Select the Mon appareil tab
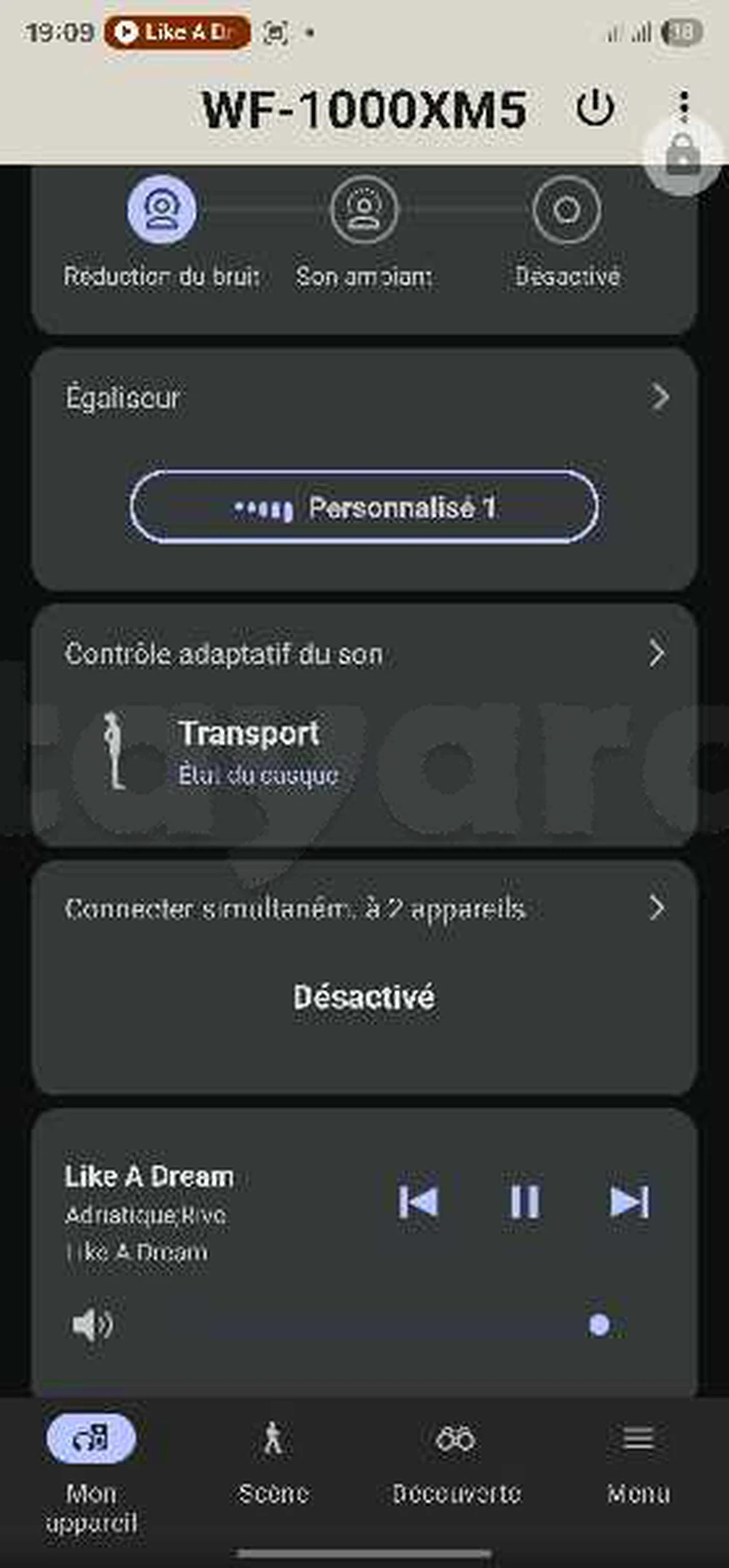729x1568 pixels. pos(91,1465)
